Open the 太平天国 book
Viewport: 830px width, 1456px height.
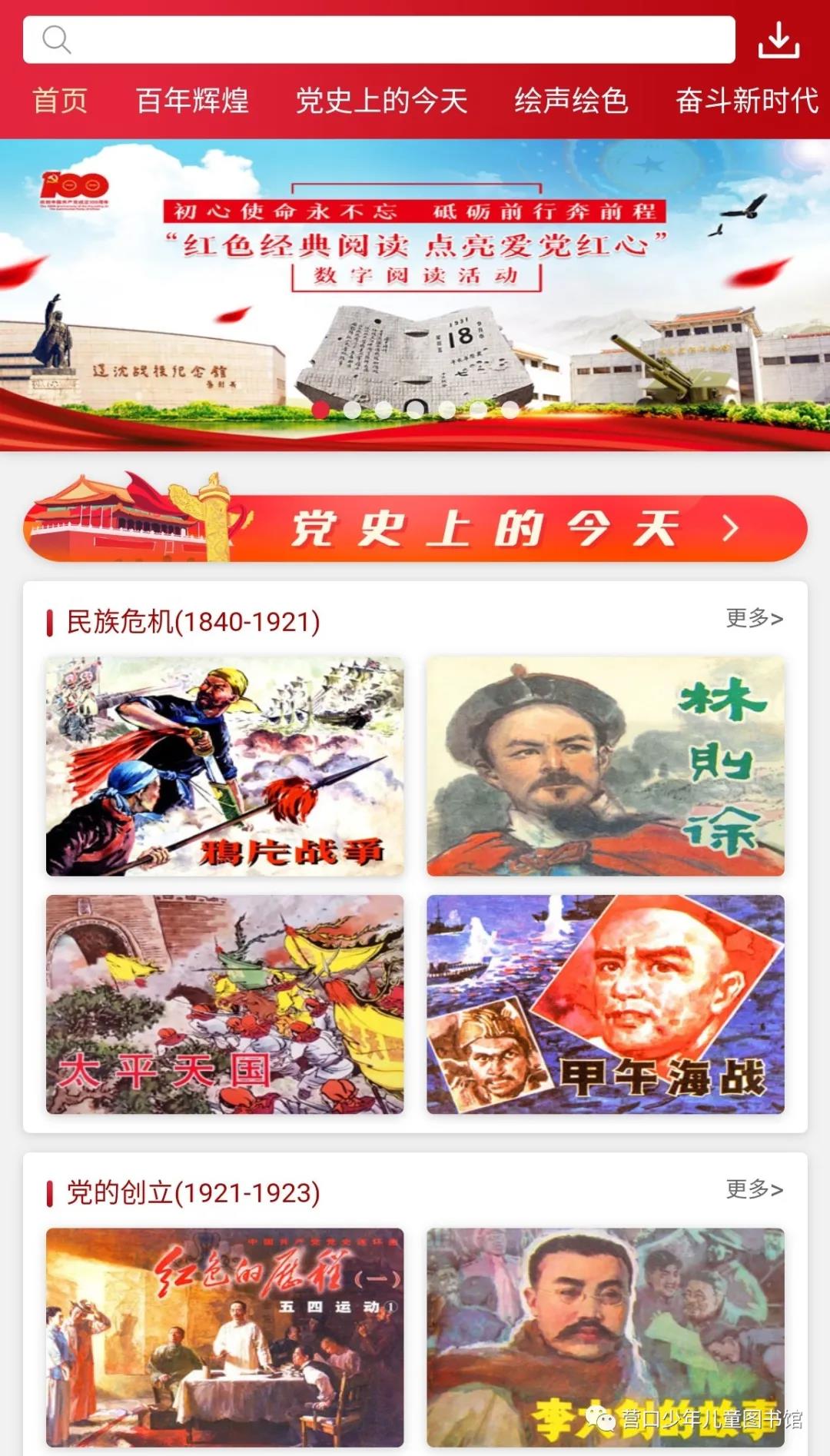point(224,1004)
